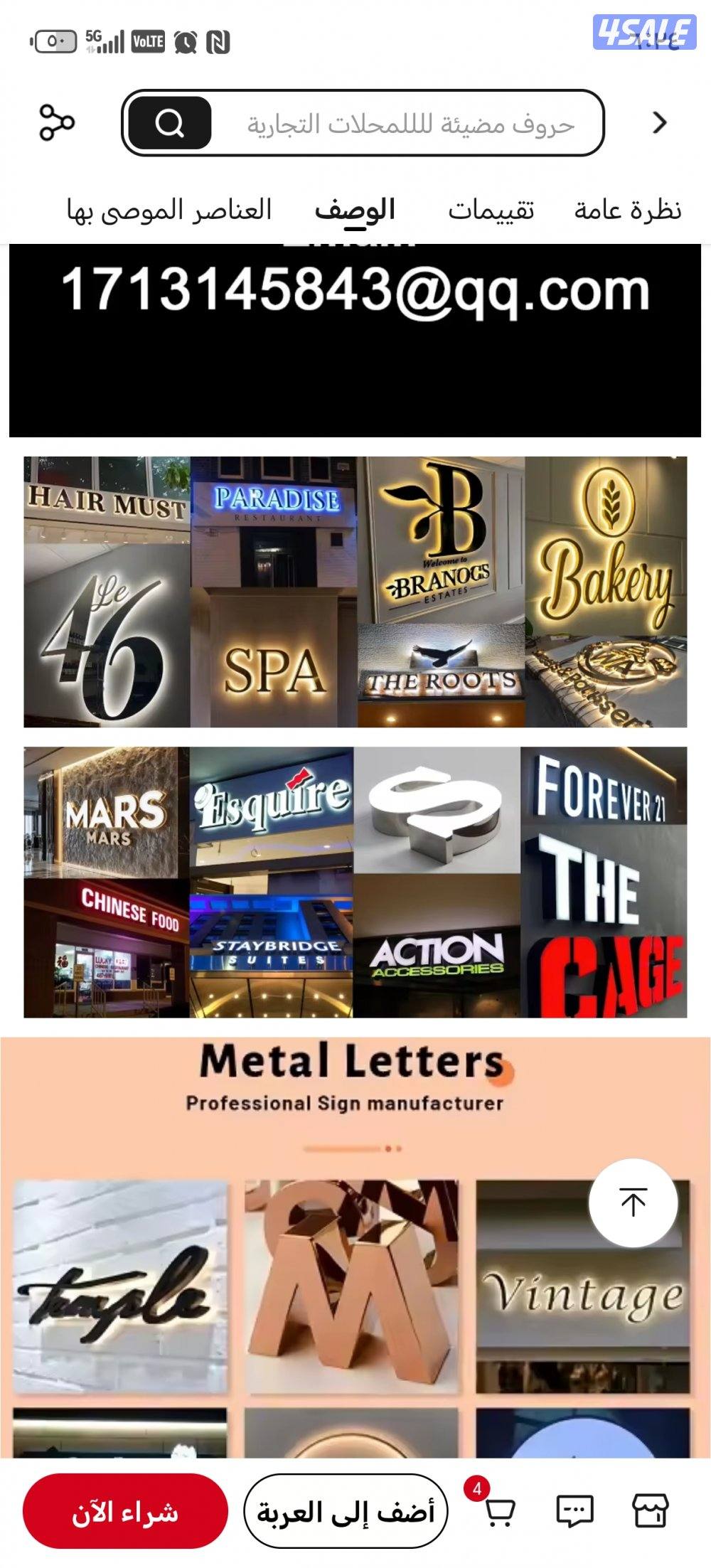This screenshot has height=1568, width=711.
Task: Open chat with the seller
Action: (x=574, y=1513)
